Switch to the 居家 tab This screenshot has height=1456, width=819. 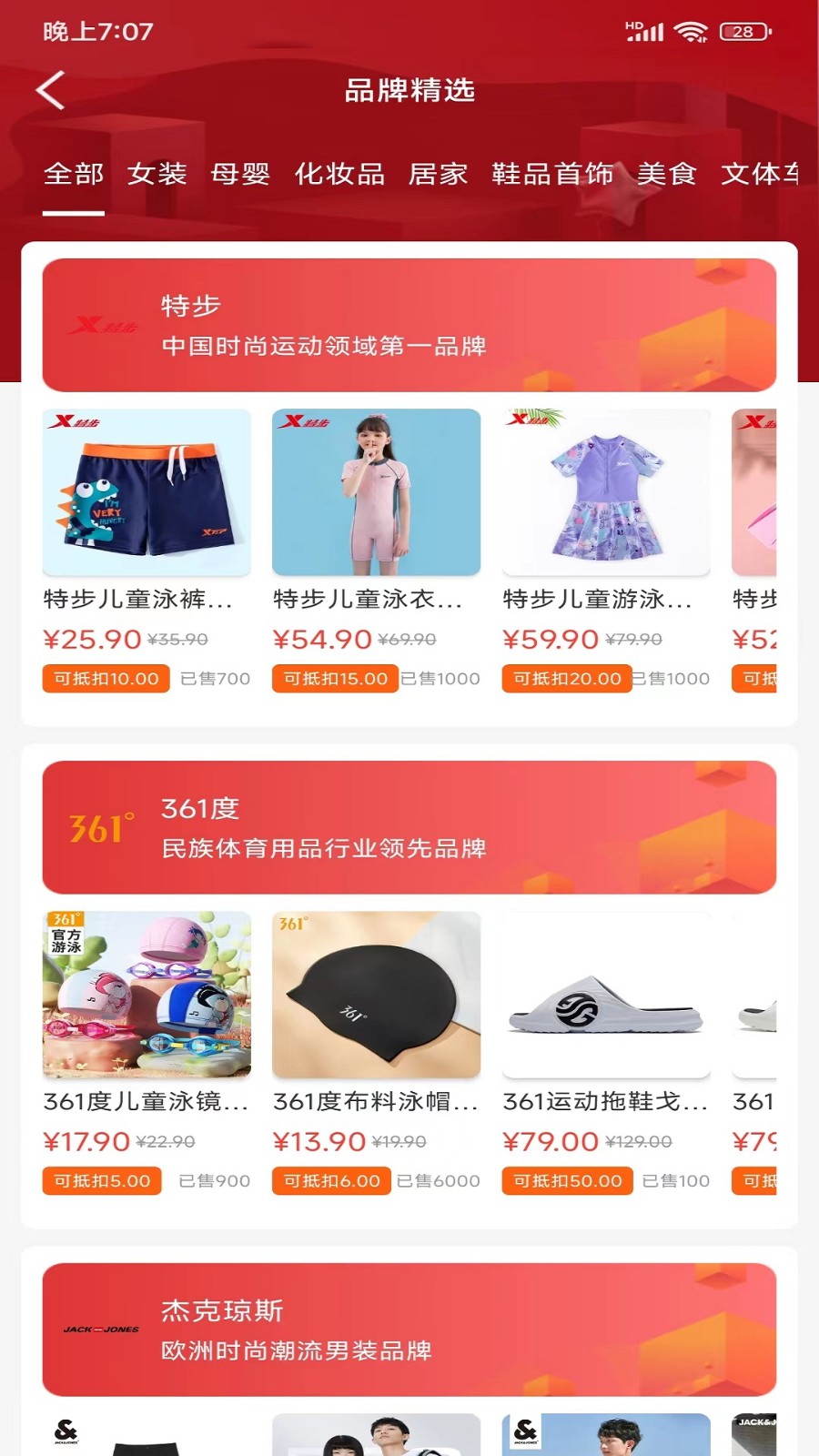pyautogui.click(x=439, y=174)
